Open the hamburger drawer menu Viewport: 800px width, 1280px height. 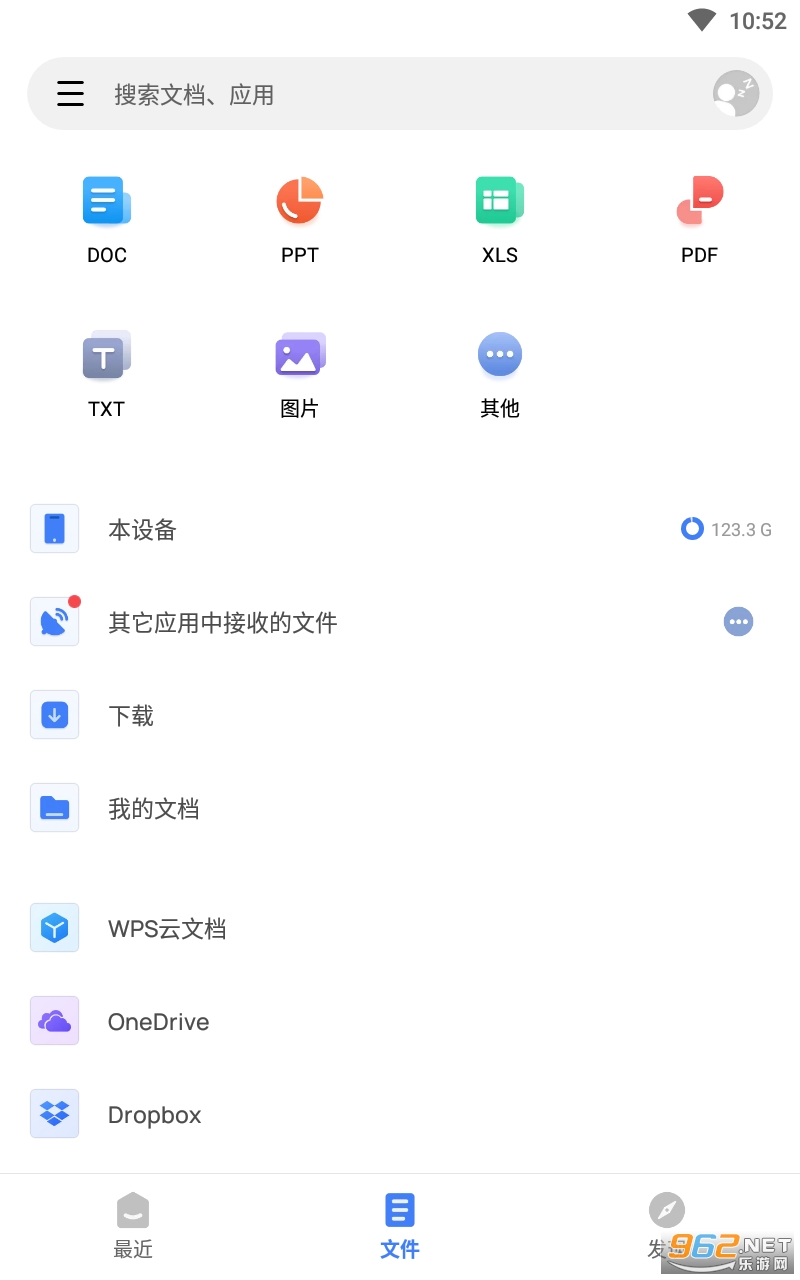click(70, 94)
